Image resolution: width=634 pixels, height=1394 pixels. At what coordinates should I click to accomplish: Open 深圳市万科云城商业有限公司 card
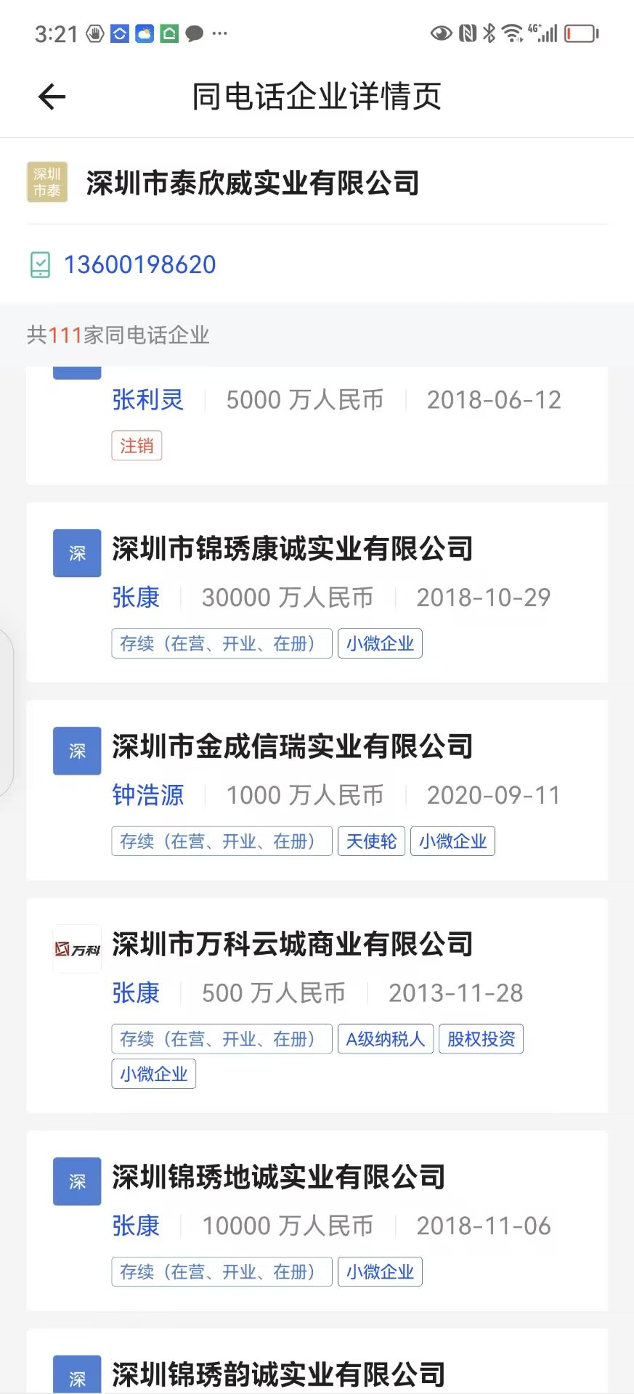coord(292,944)
